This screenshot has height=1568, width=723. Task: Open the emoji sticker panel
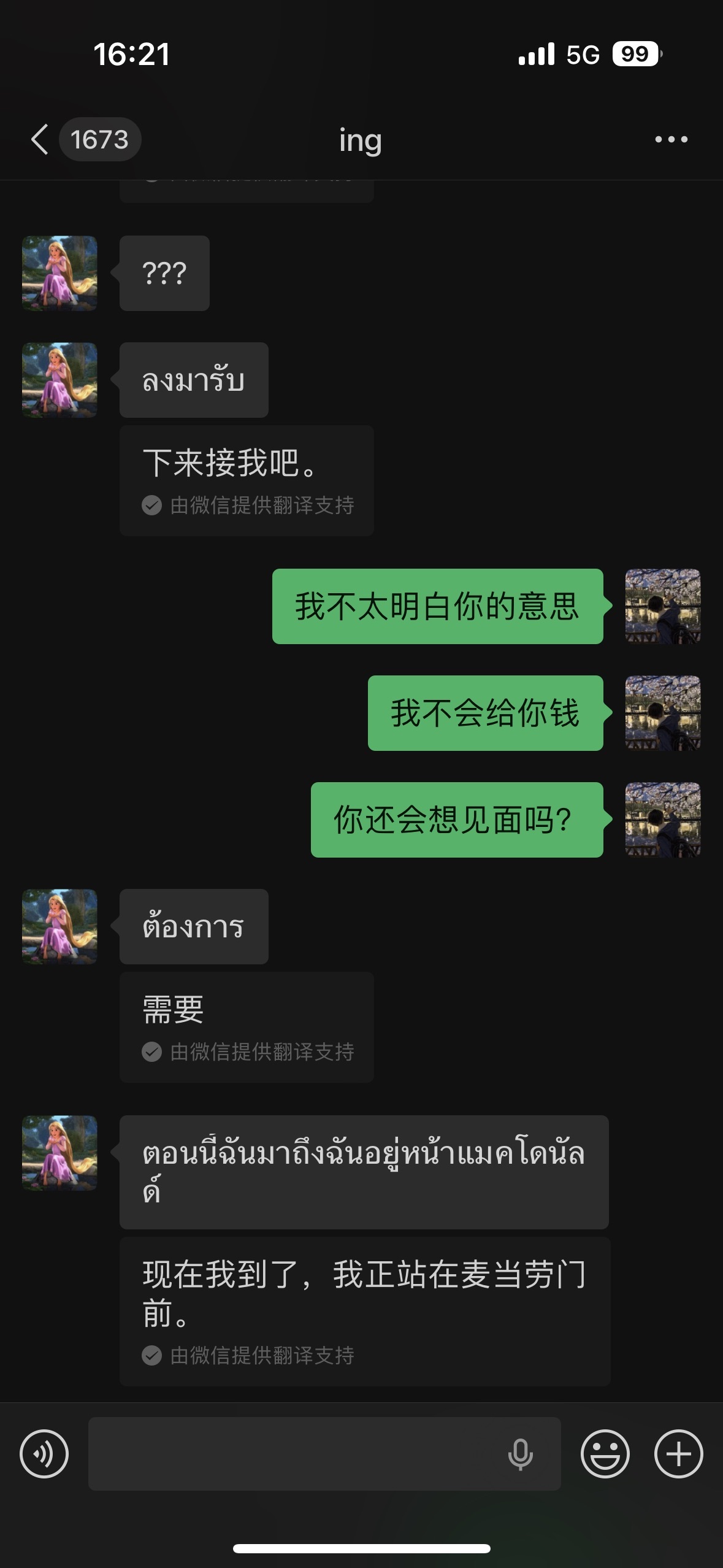(x=605, y=1453)
